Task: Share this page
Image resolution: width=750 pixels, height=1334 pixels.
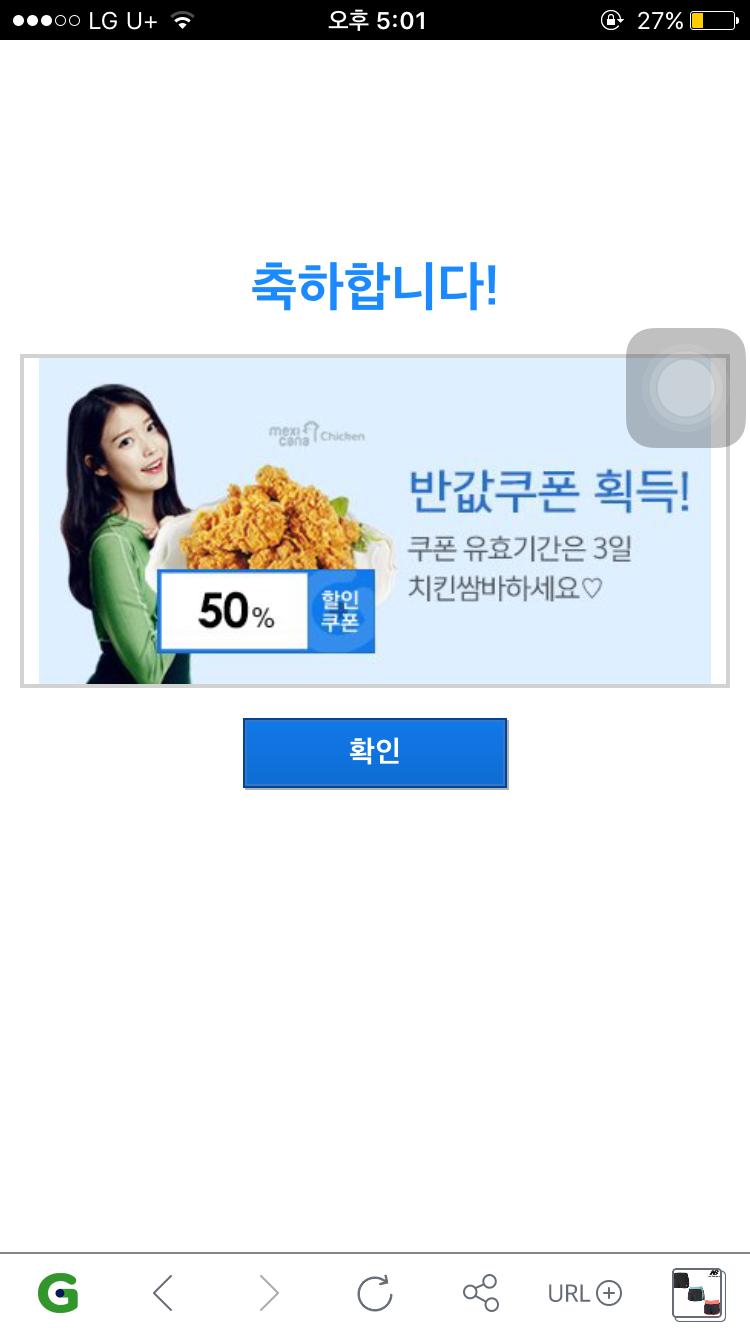Action: (481, 1293)
